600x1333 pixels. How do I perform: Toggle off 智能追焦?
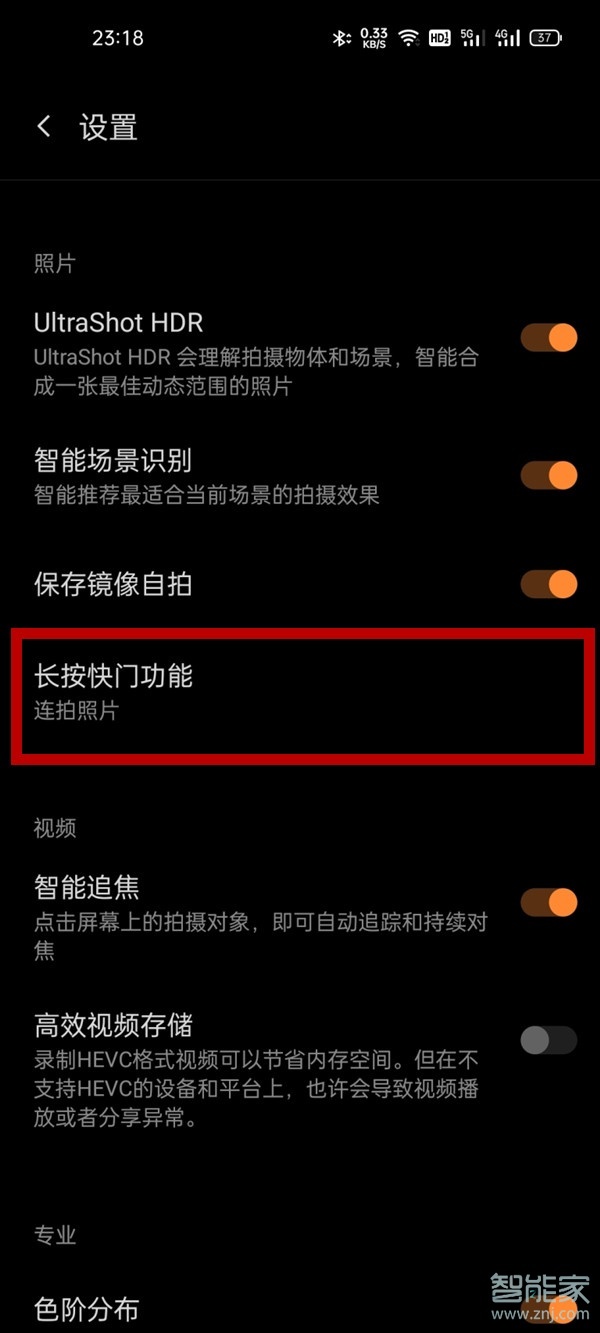549,902
